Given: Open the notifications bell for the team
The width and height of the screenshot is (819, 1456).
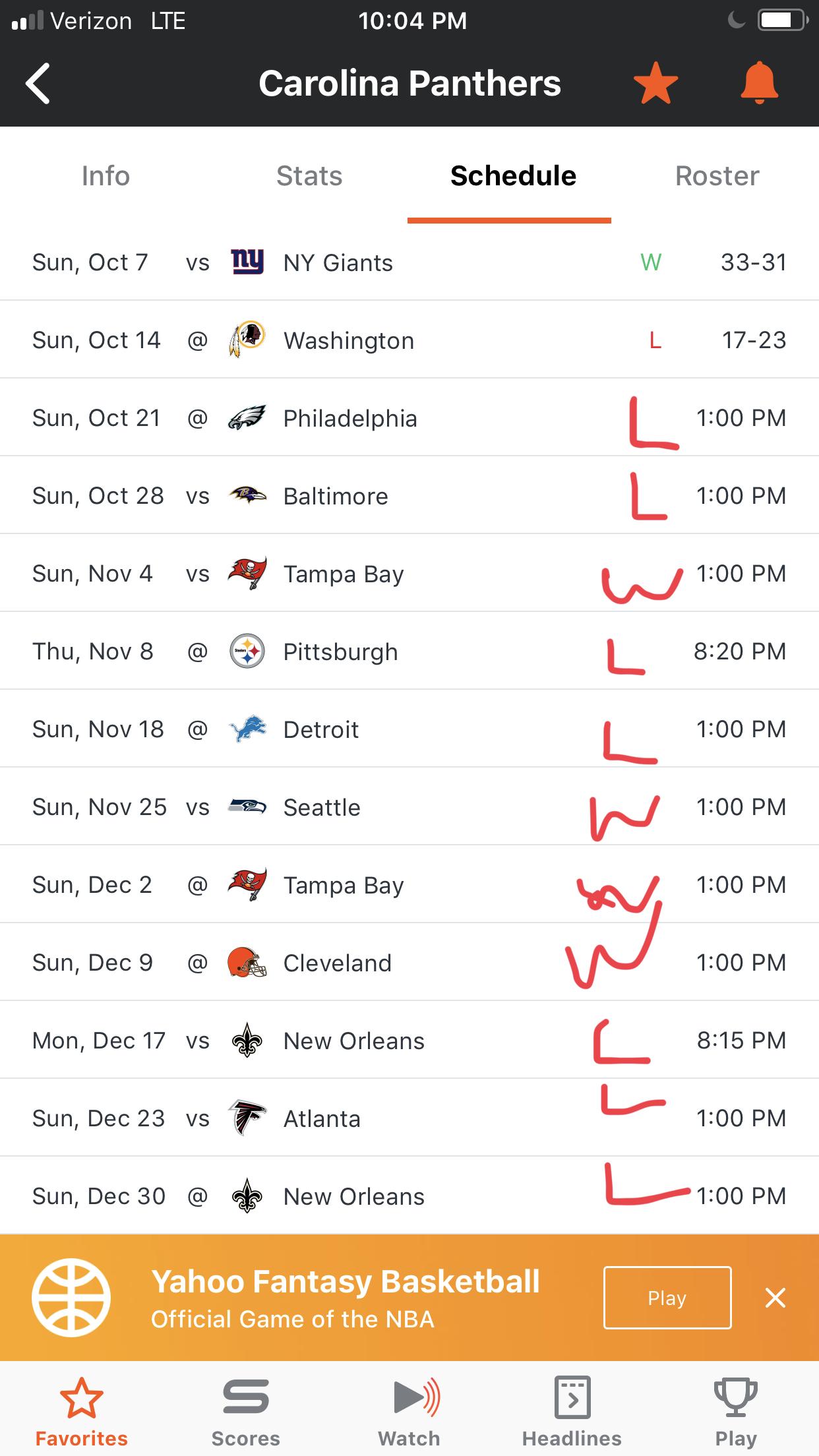Looking at the screenshot, I should coord(760,83).
